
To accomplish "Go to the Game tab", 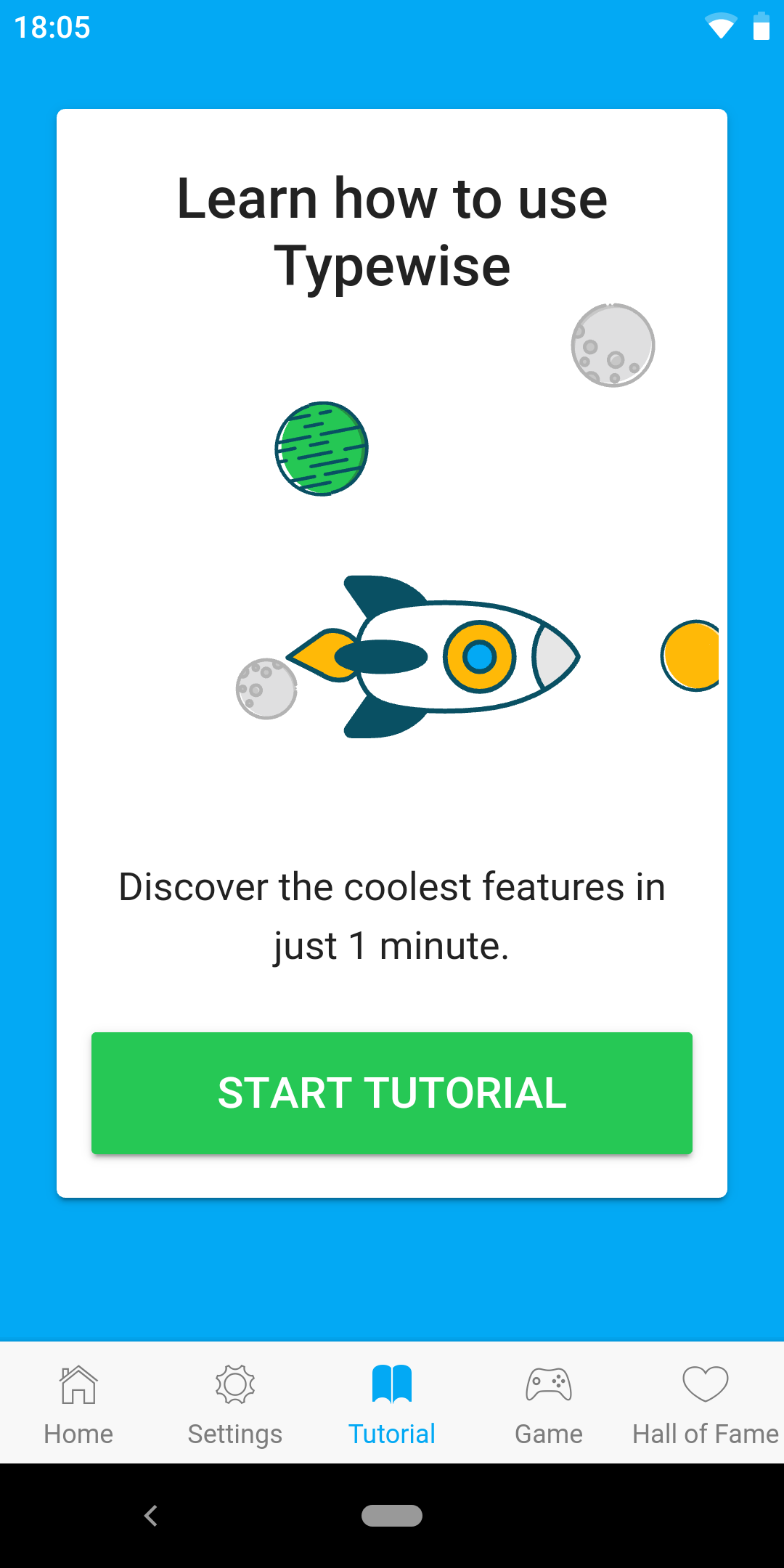I will [549, 1403].
